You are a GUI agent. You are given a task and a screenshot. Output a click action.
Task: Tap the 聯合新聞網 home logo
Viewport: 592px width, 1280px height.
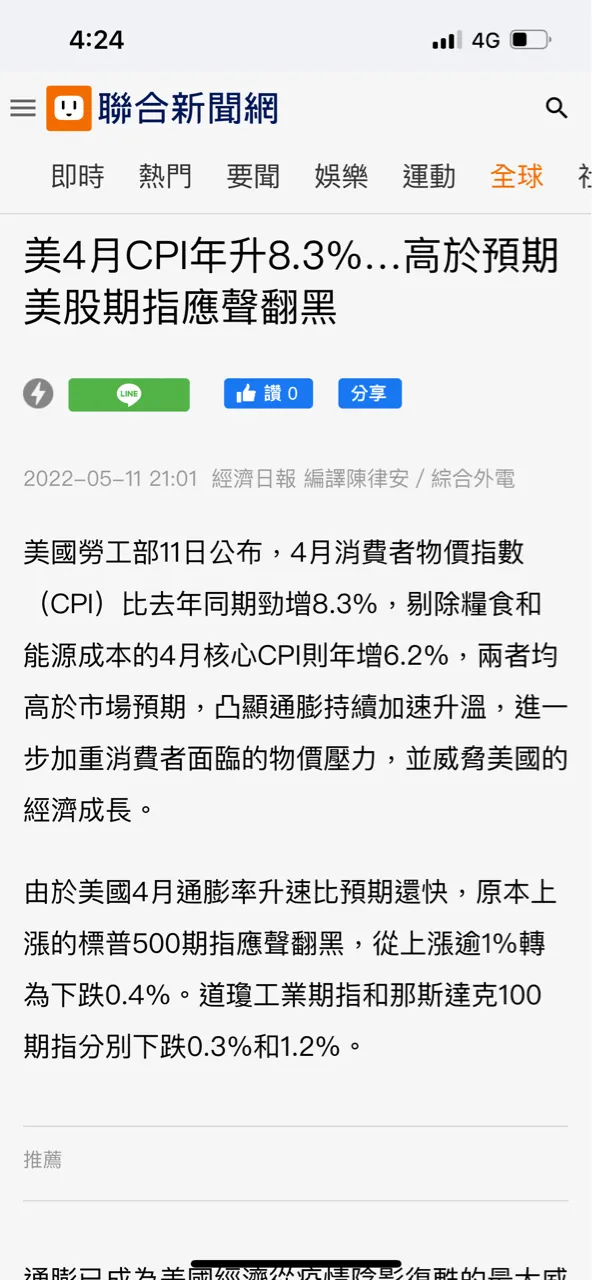coord(162,108)
